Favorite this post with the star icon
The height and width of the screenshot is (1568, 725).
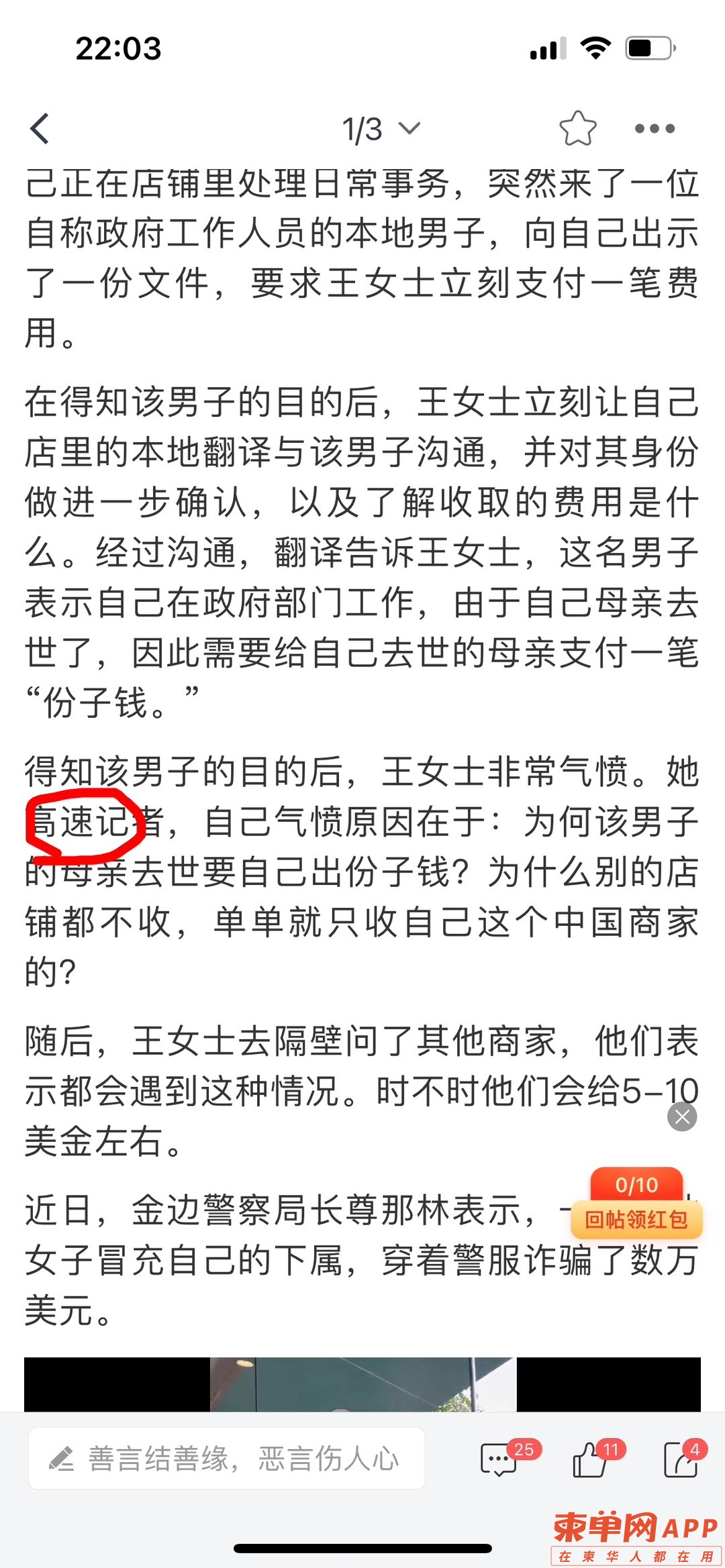point(577,128)
